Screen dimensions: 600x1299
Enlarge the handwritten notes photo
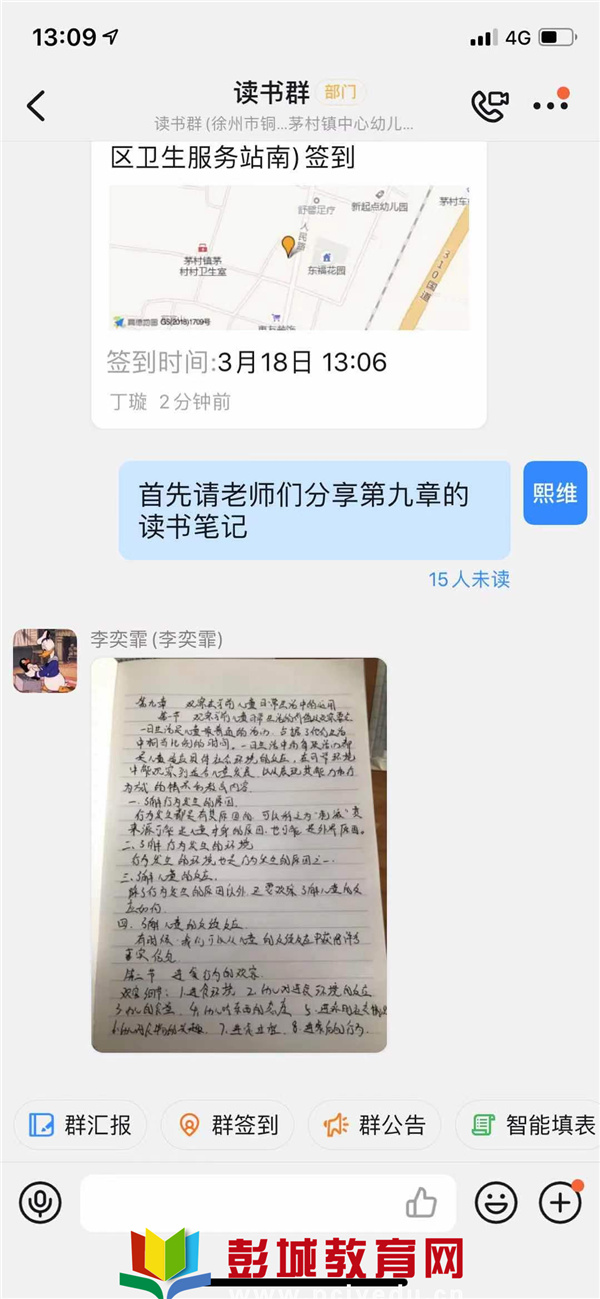pyautogui.click(x=239, y=854)
